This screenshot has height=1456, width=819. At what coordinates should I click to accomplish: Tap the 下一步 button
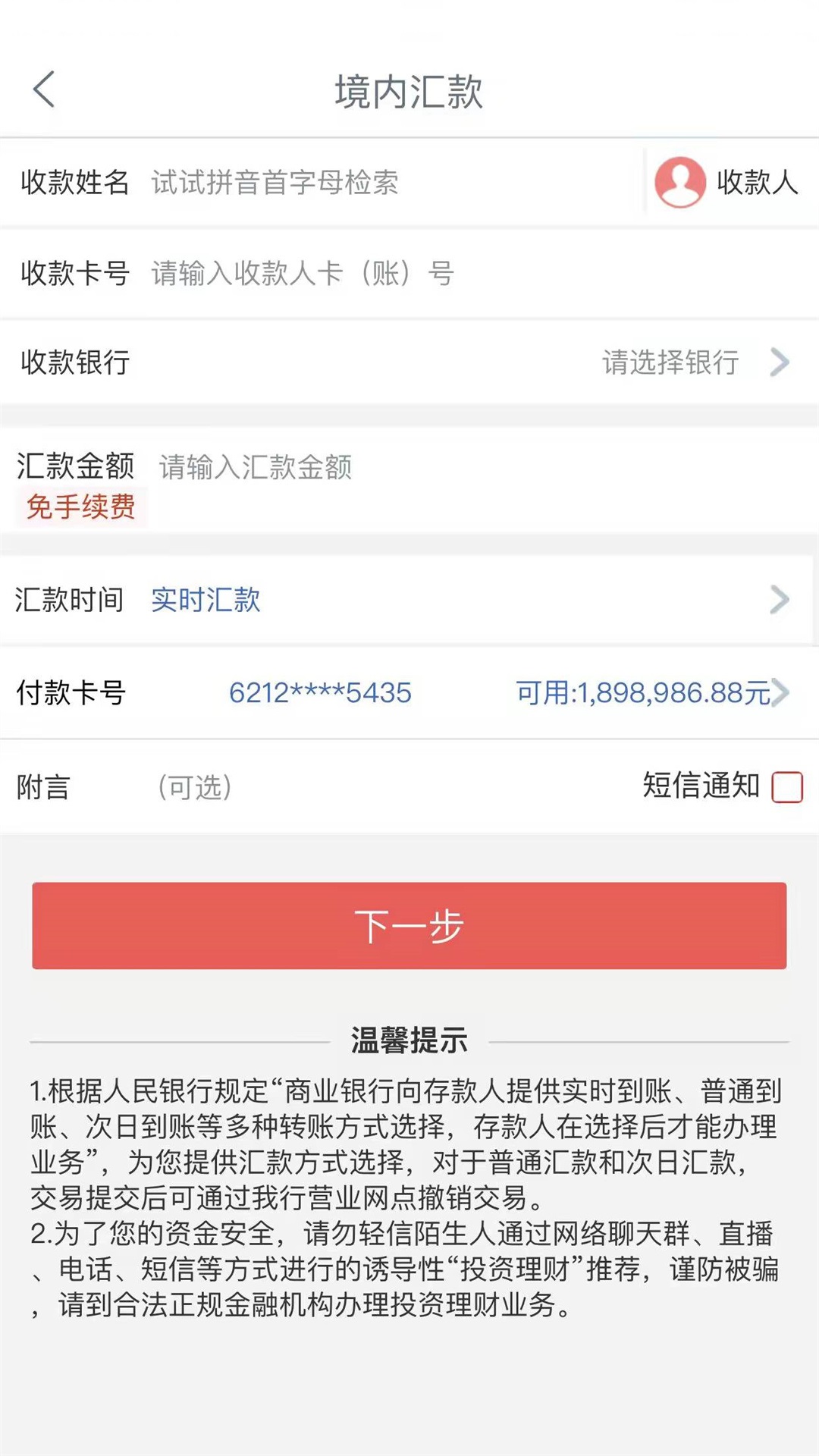(409, 925)
